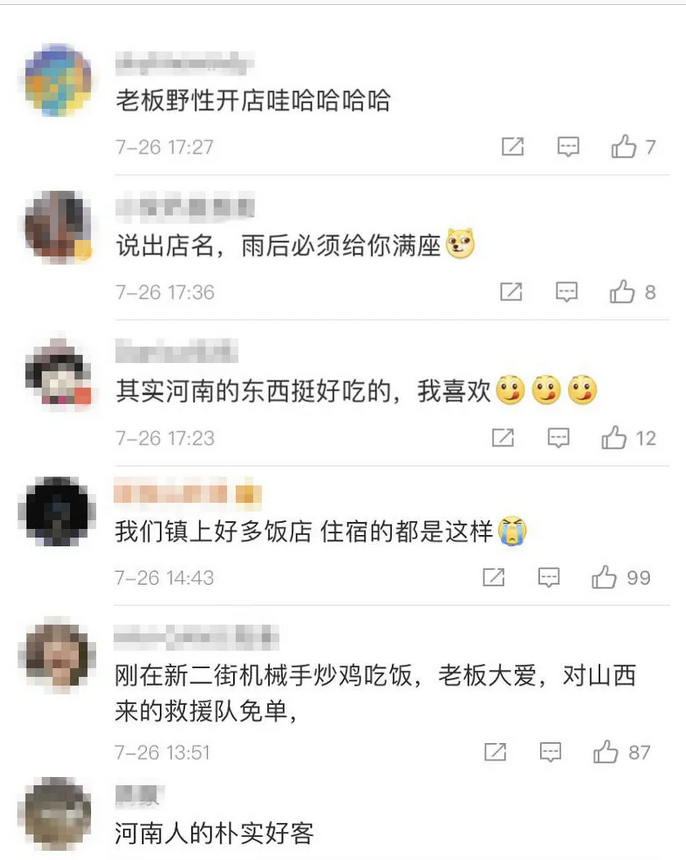The height and width of the screenshot is (860, 686).
Task: Open avatar of the 老板野性开店 commenter
Action: [x=58, y=80]
